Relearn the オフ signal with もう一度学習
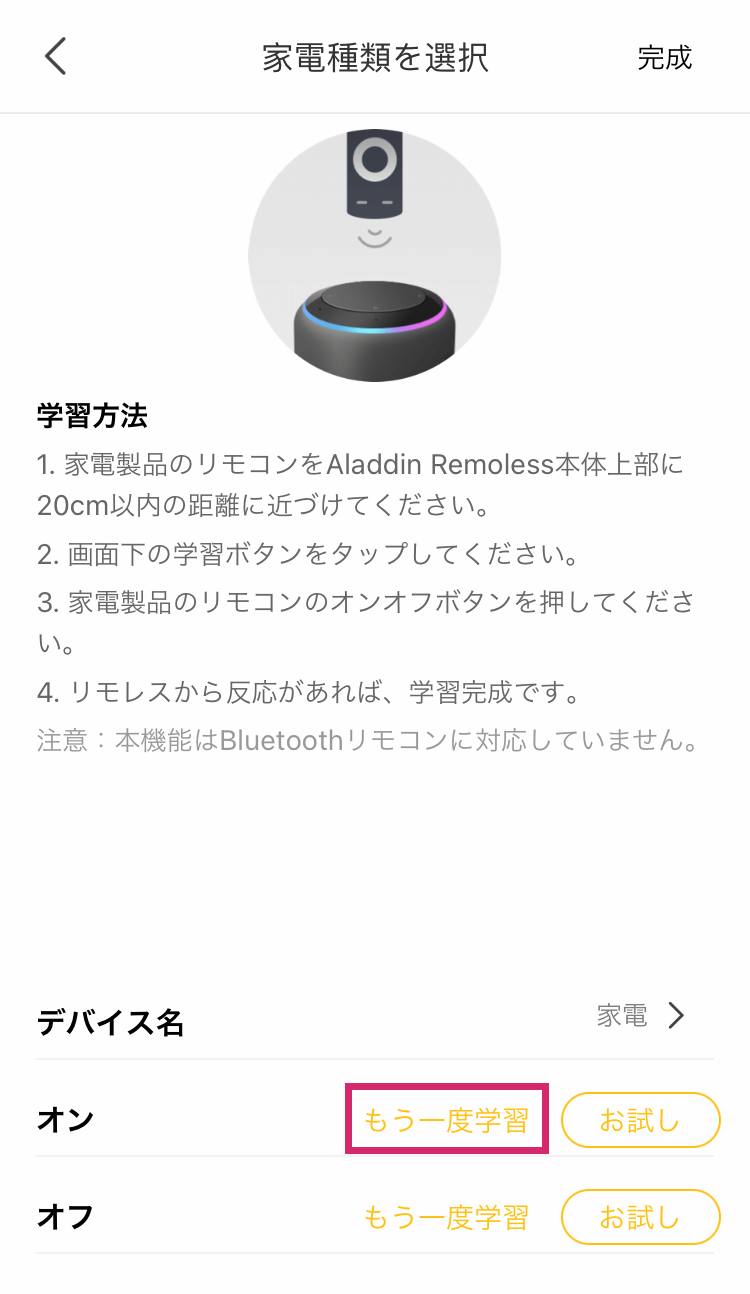The height and width of the screenshot is (1294, 750). (x=446, y=1217)
